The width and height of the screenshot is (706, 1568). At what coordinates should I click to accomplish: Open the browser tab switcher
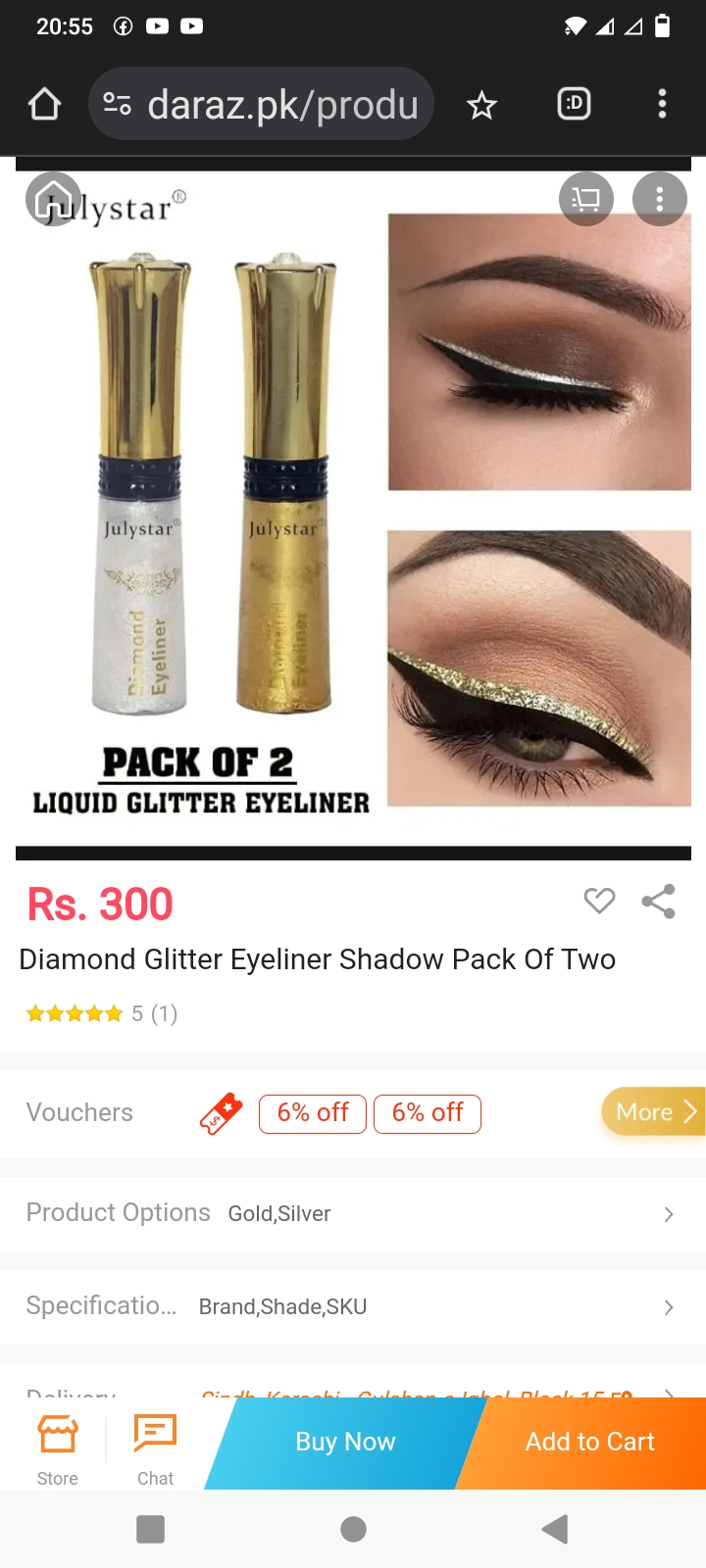click(574, 104)
